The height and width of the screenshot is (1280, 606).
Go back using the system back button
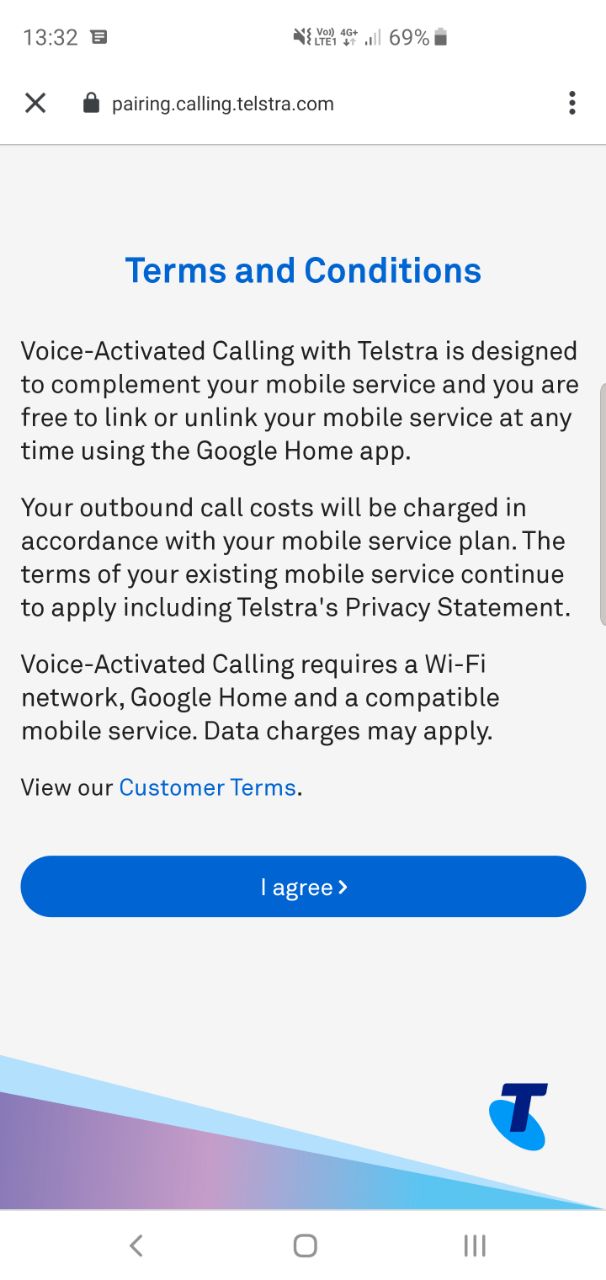pos(136,1245)
